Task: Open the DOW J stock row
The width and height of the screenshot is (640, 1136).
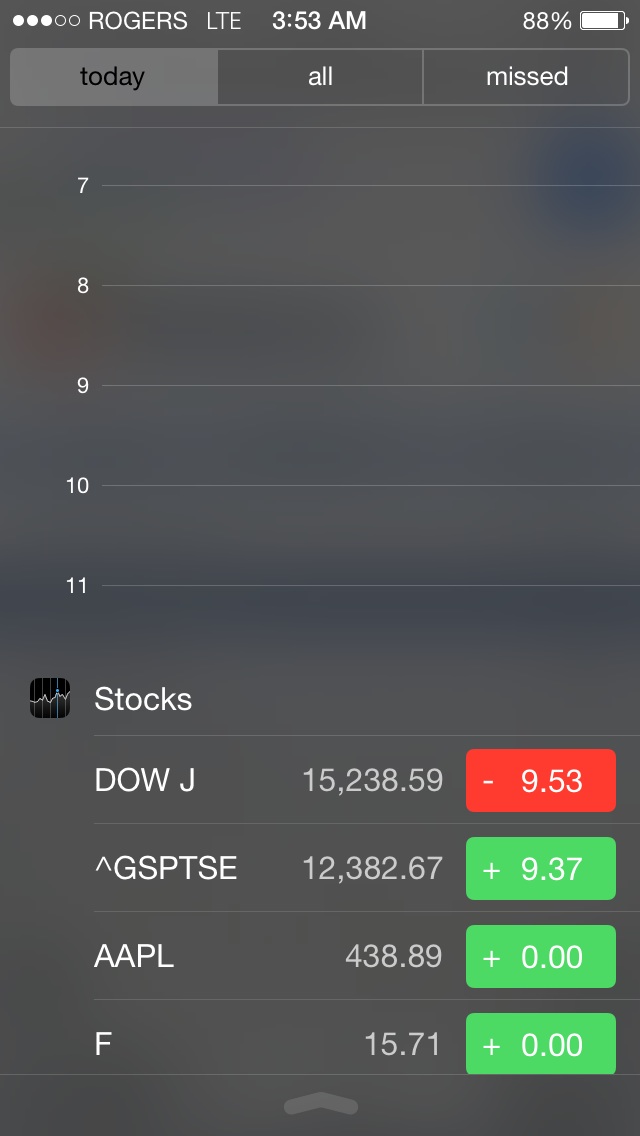Action: [x=270, y=780]
